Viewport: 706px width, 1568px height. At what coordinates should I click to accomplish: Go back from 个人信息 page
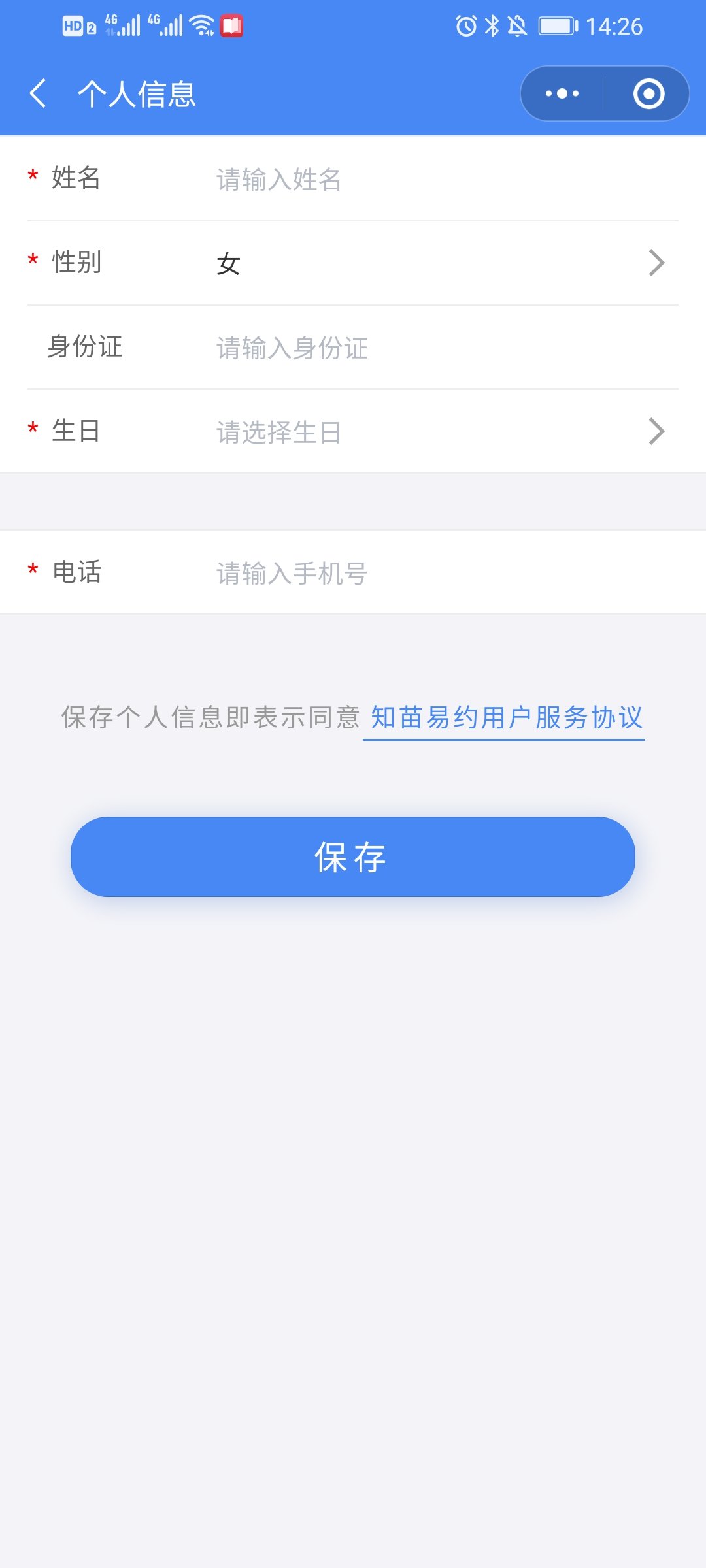39,93
